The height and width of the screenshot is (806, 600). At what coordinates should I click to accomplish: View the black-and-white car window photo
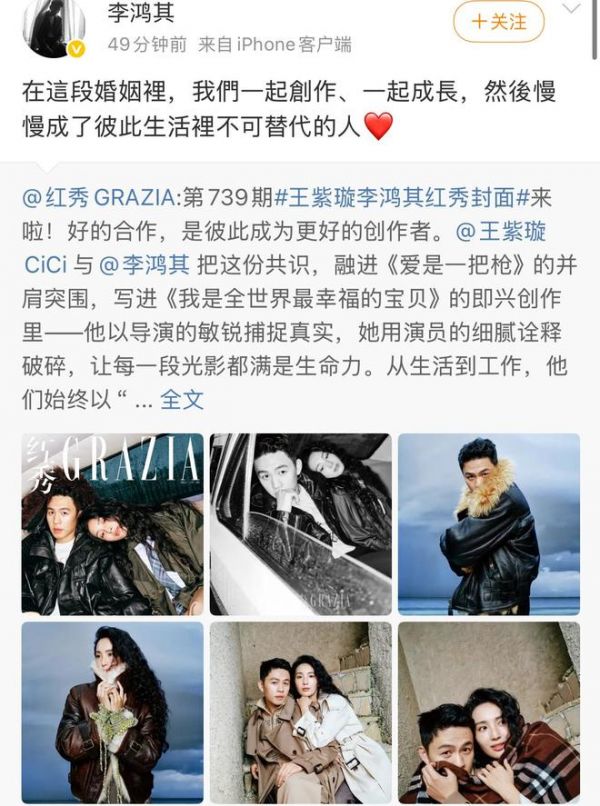tap(300, 524)
